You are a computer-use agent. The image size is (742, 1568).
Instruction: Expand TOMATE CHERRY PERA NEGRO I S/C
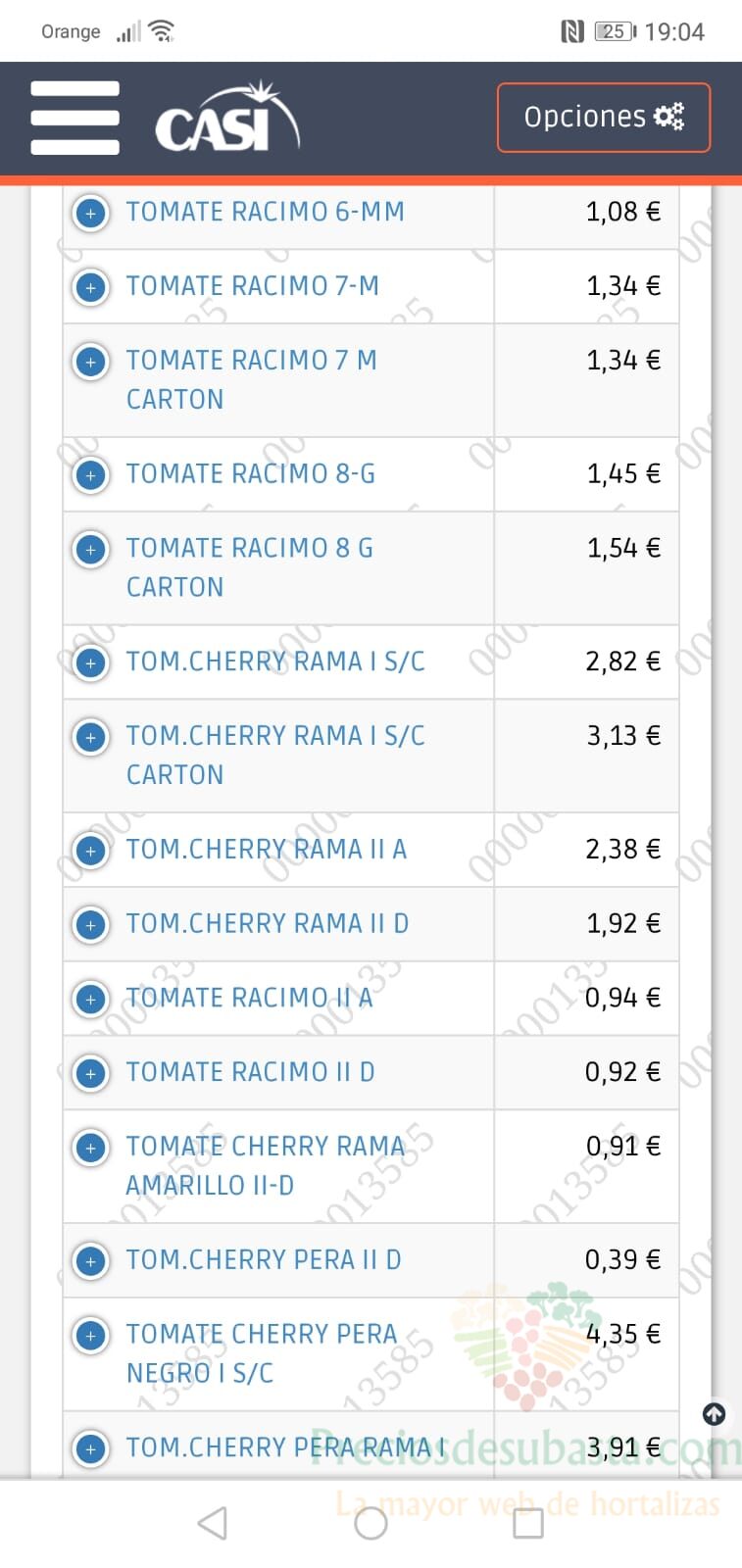coord(91,1336)
